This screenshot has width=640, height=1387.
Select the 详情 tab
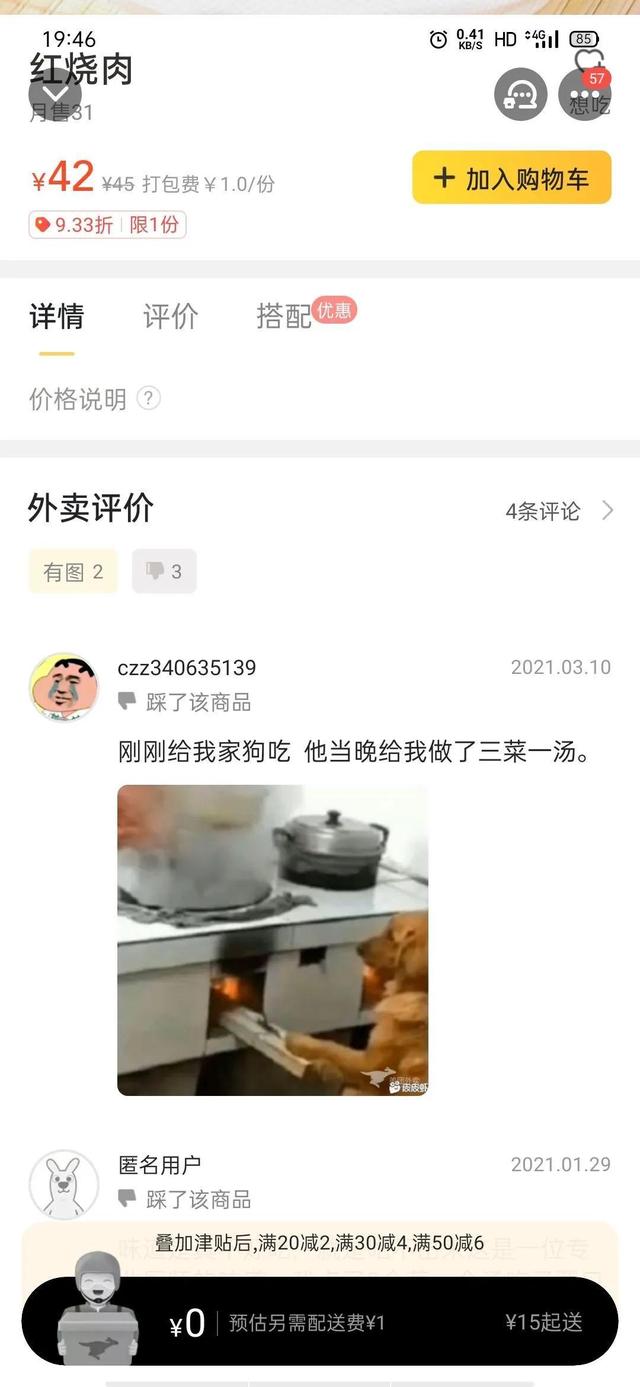click(x=57, y=316)
